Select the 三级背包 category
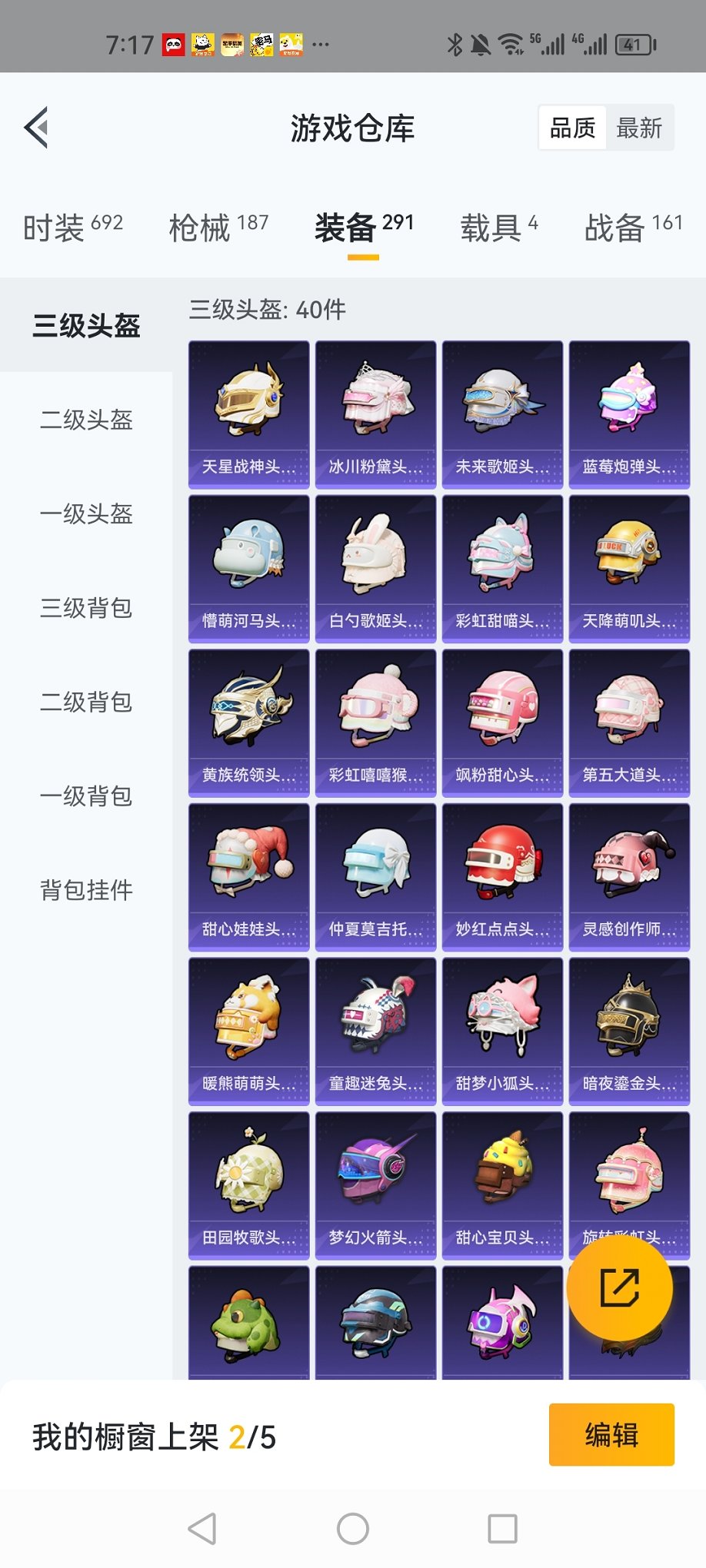706x1568 pixels. 86,609
